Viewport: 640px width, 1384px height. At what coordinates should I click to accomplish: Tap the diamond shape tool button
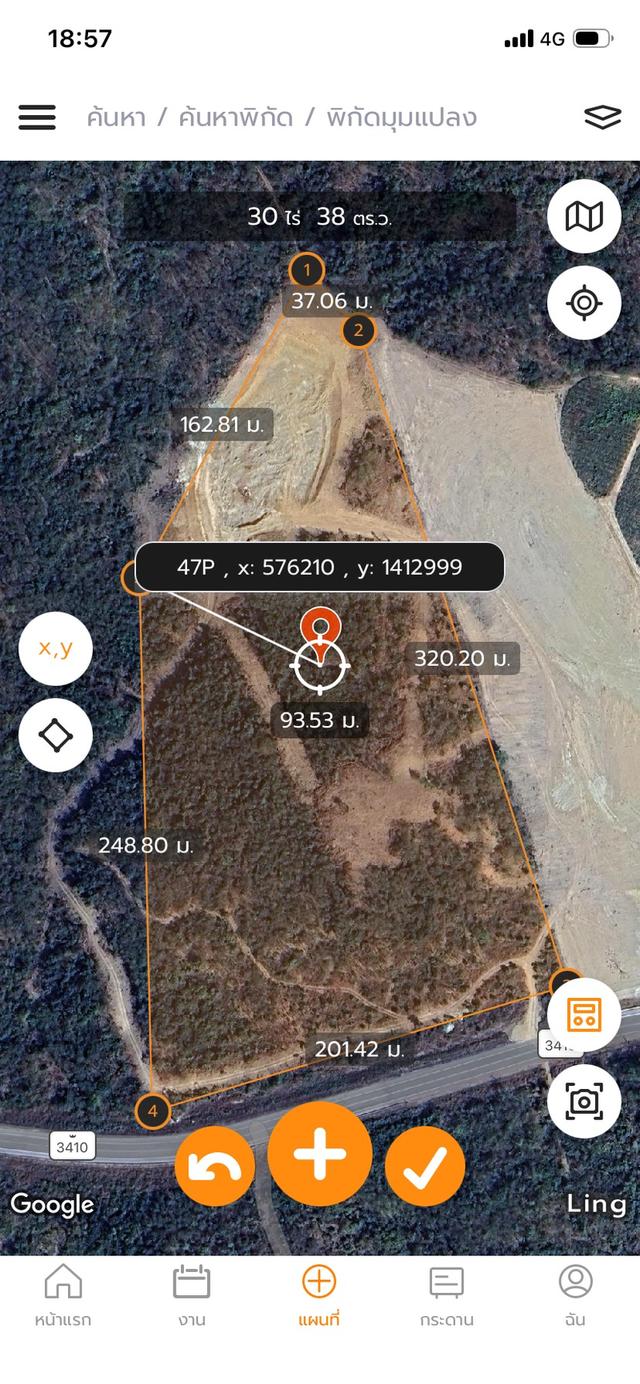click(x=56, y=735)
